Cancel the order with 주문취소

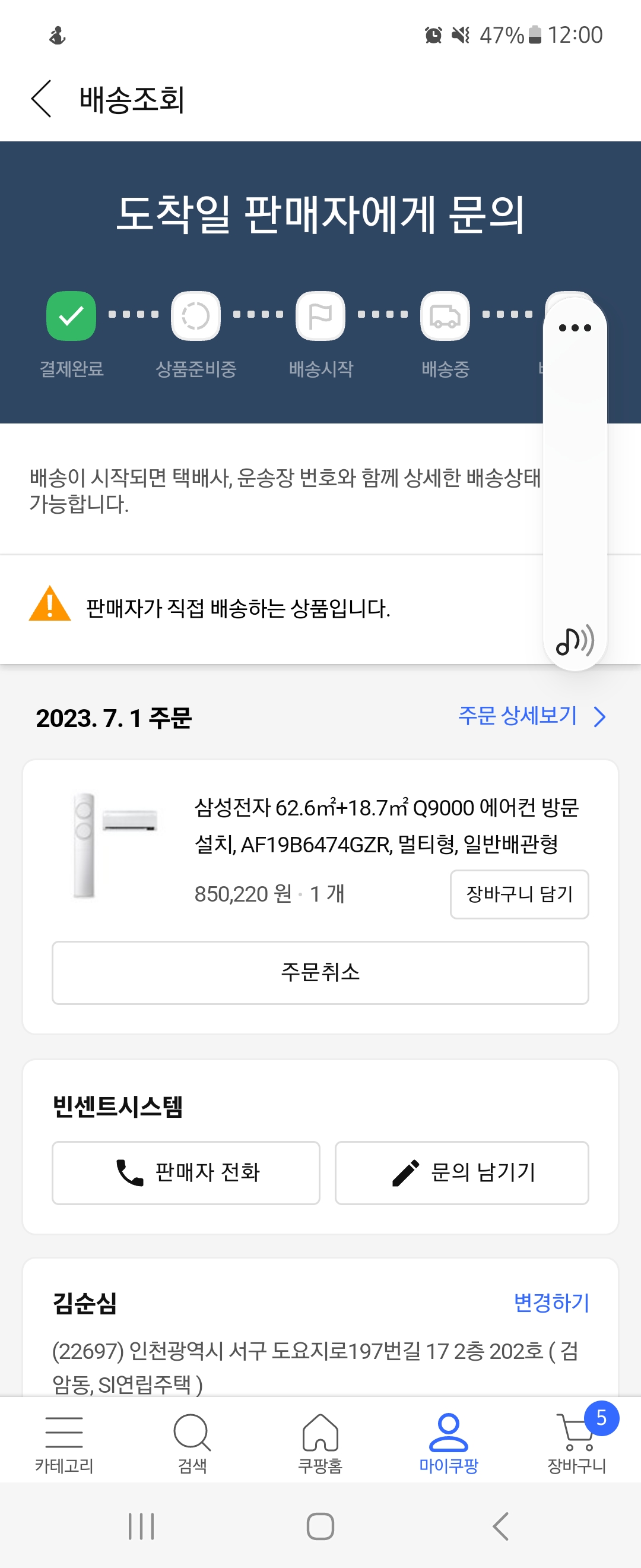point(320,972)
